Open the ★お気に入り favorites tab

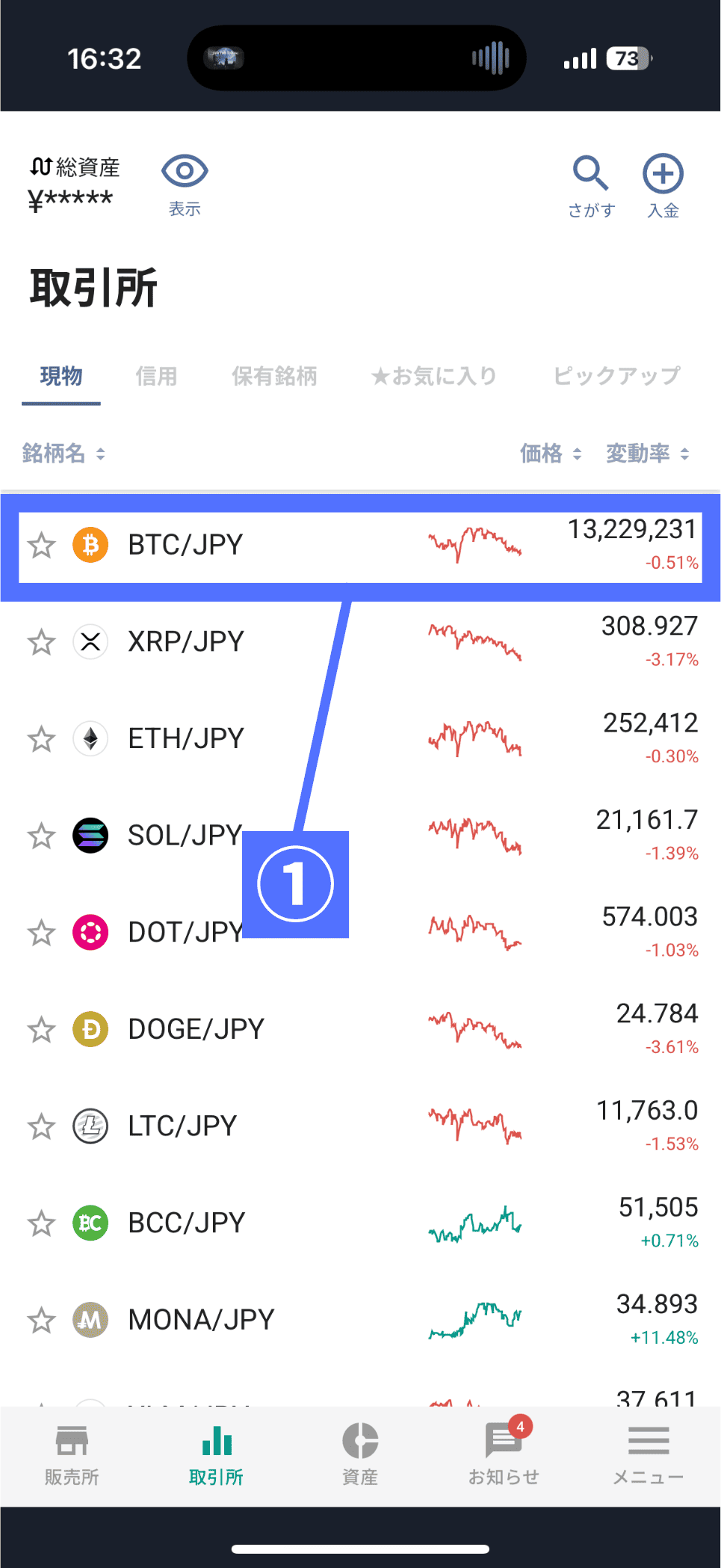click(434, 376)
